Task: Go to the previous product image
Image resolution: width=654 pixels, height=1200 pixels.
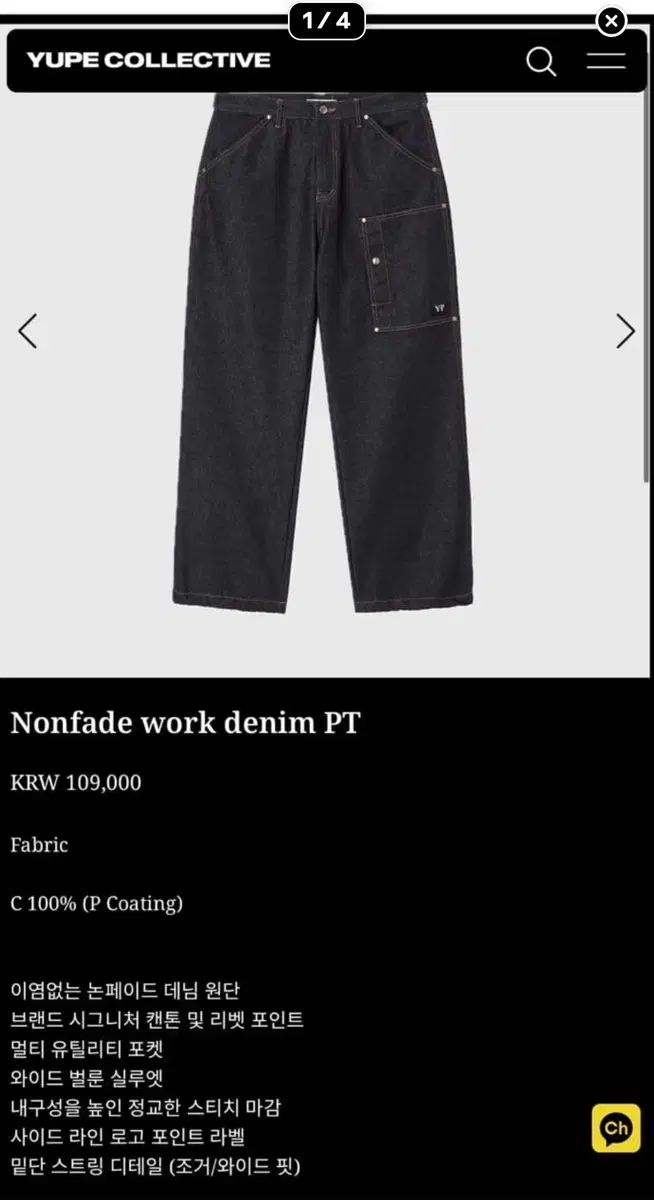Action: coord(28,331)
